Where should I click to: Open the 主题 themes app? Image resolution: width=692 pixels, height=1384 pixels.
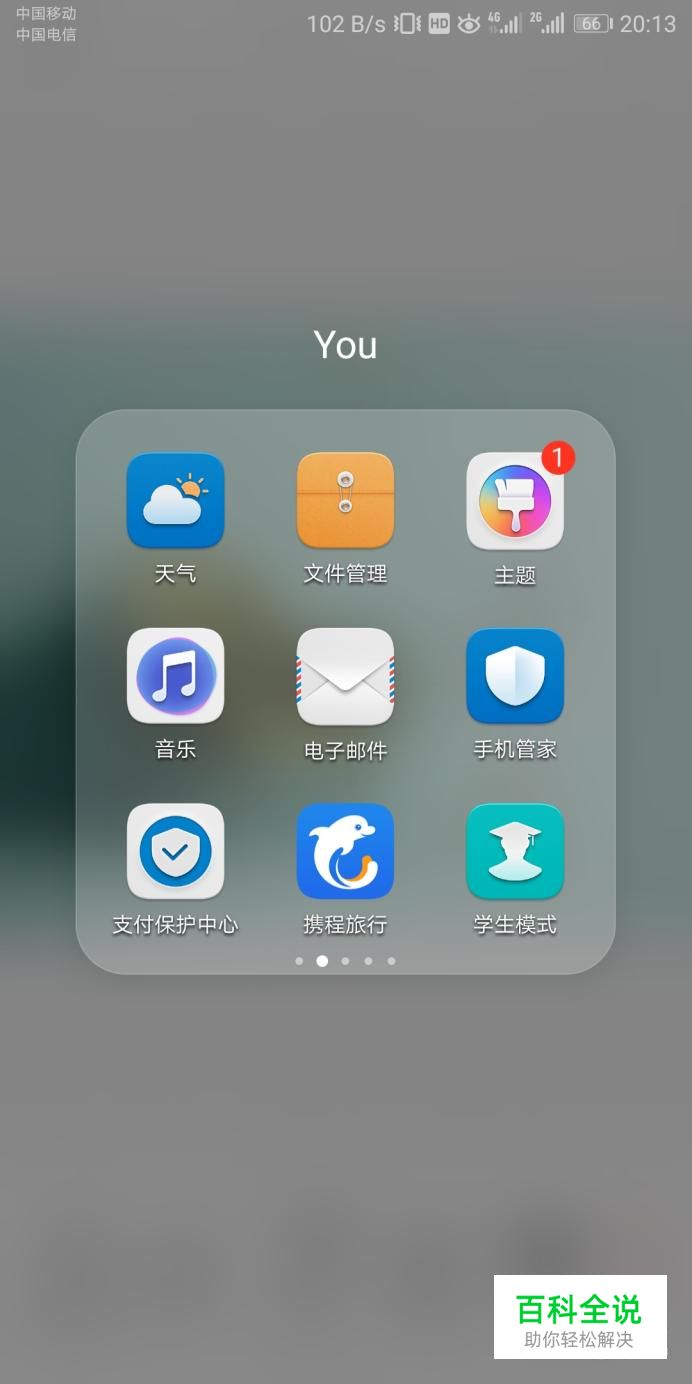515,501
